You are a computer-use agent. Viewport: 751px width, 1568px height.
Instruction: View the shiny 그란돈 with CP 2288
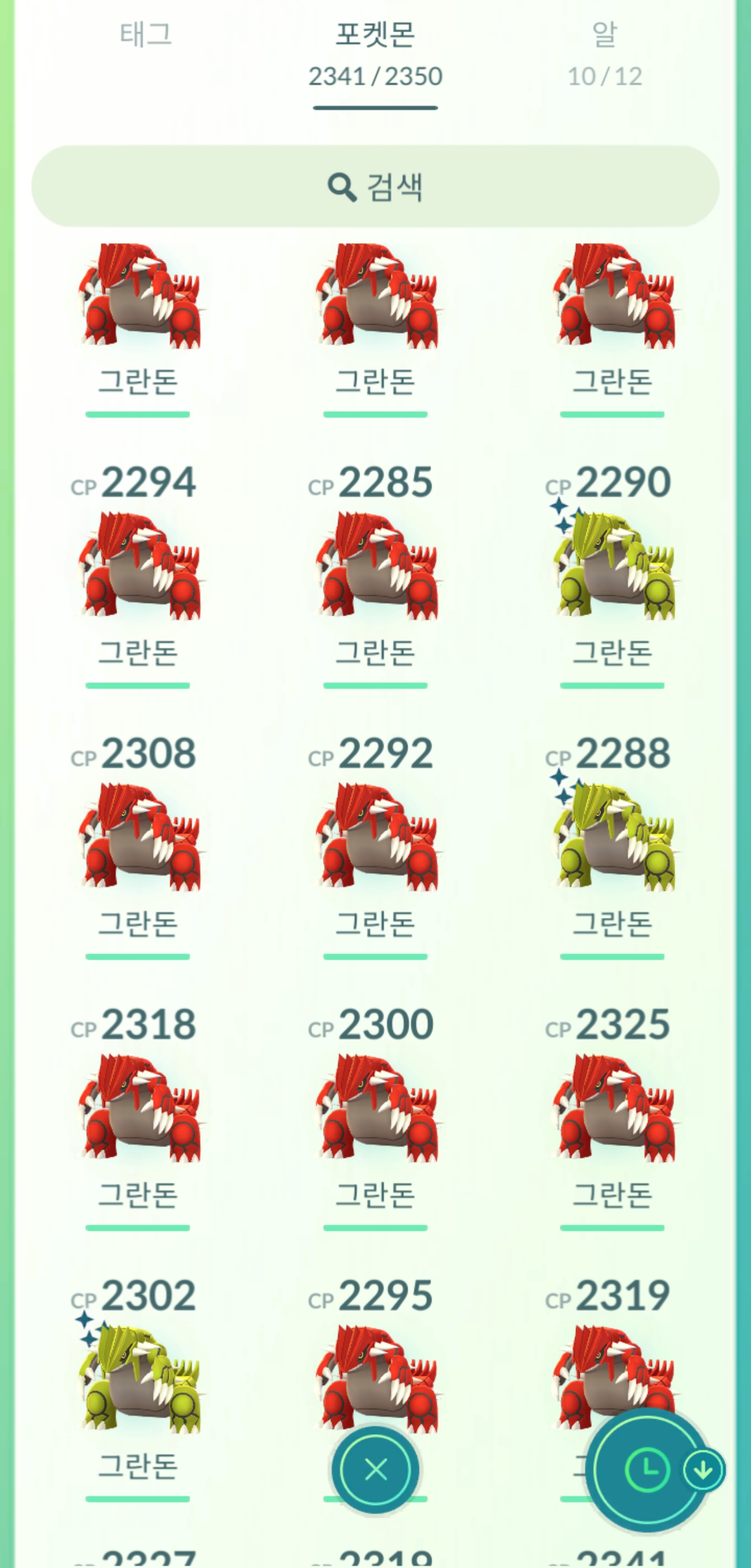click(612, 837)
